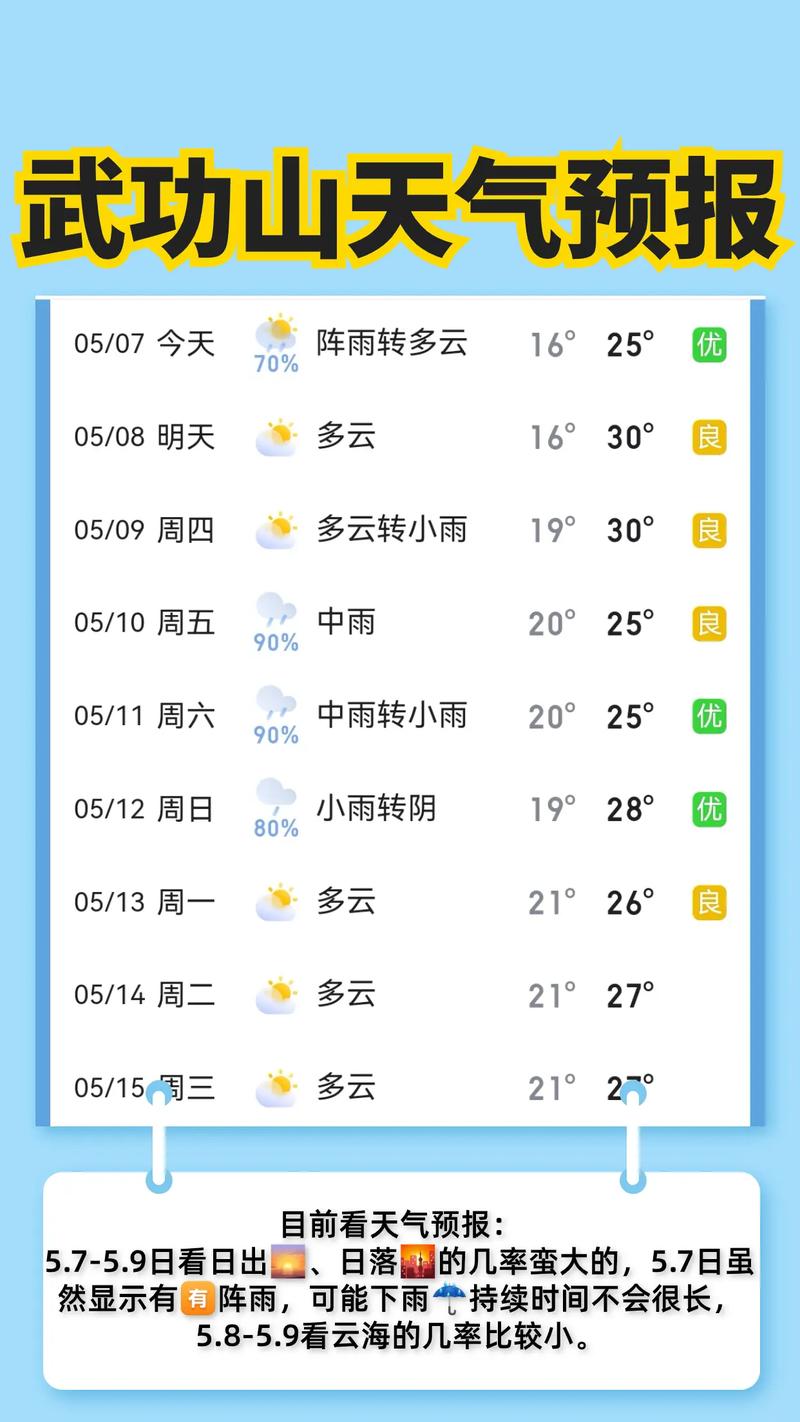Expand details for the 05/12 小雨转阴 row

point(400,808)
